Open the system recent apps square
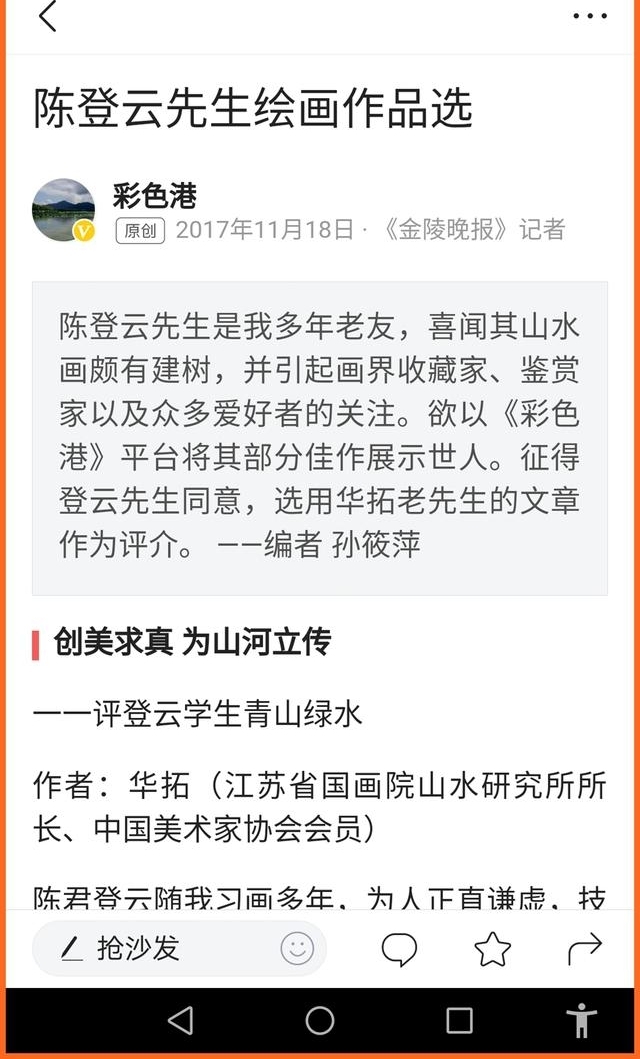The height and width of the screenshot is (1059, 640). click(x=459, y=1021)
